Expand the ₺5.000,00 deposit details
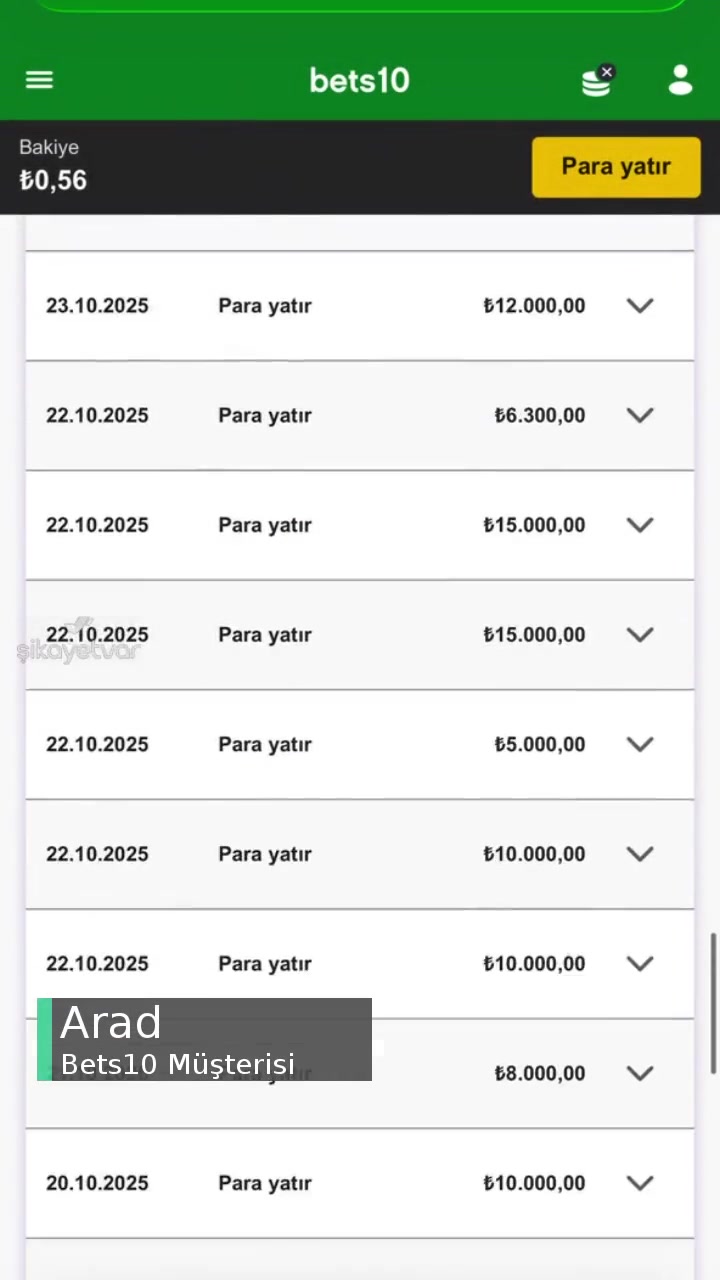This screenshot has height=1280, width=720. click(x=639, y=744)
